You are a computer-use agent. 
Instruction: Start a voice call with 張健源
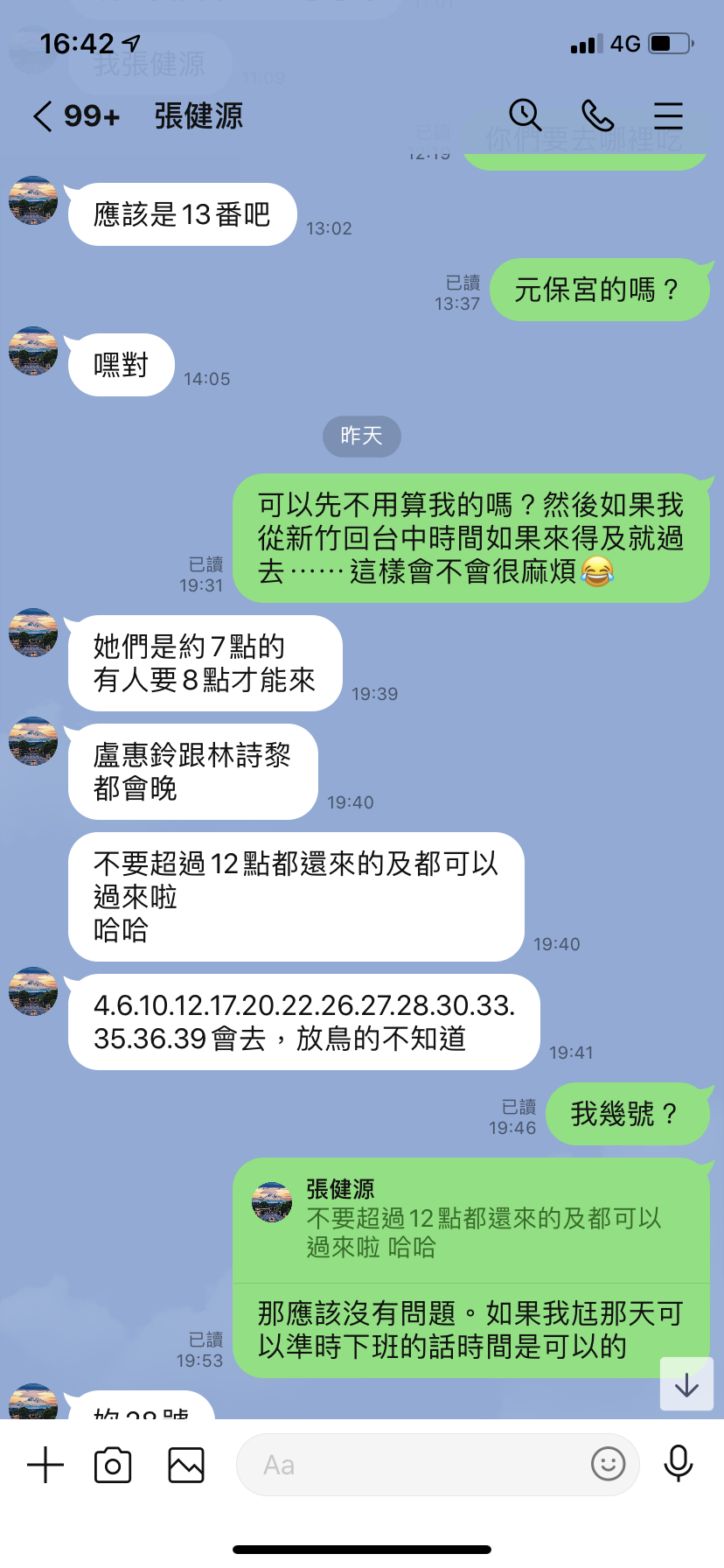pos(598,115)
